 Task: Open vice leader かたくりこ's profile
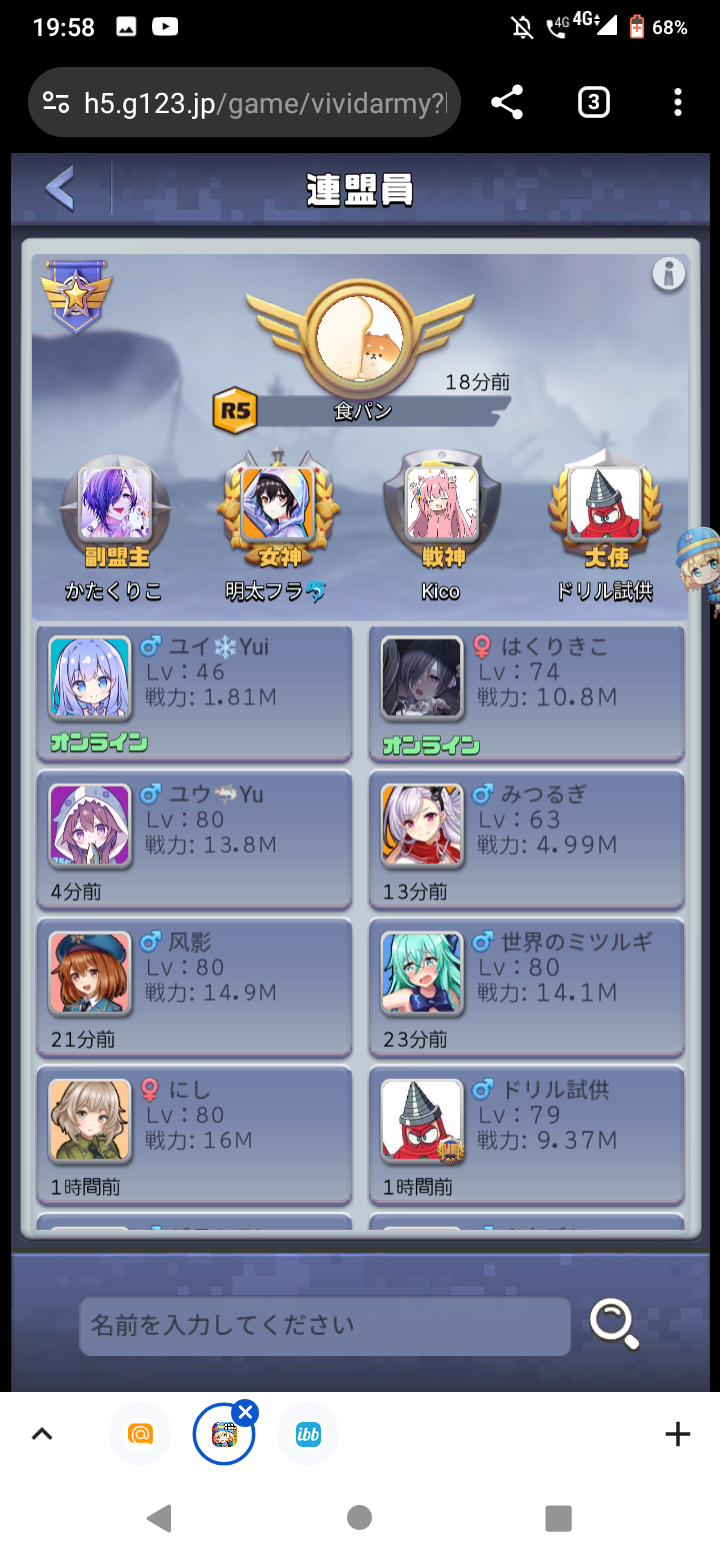click(x=115, y=503)
